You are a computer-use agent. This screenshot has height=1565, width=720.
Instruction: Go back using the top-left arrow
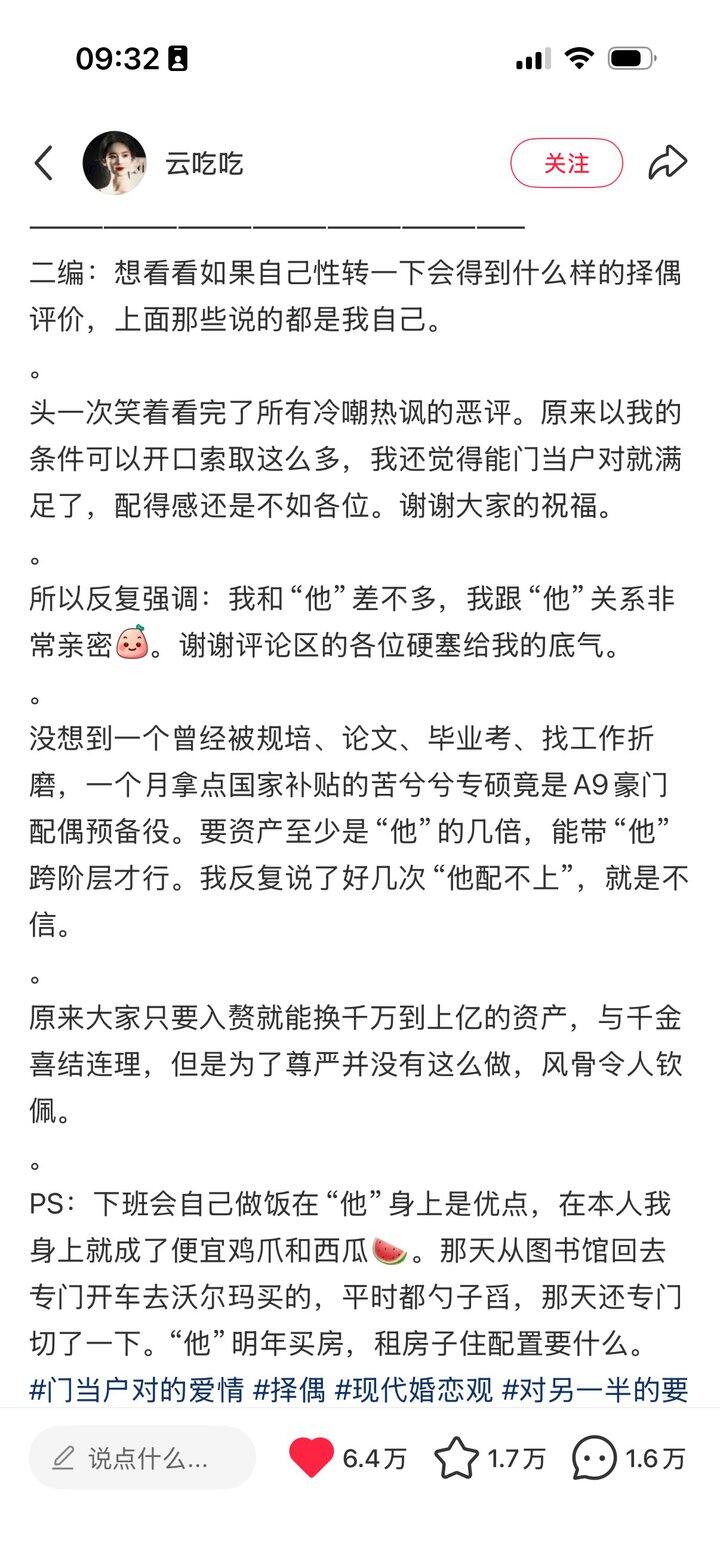(43, 163)
